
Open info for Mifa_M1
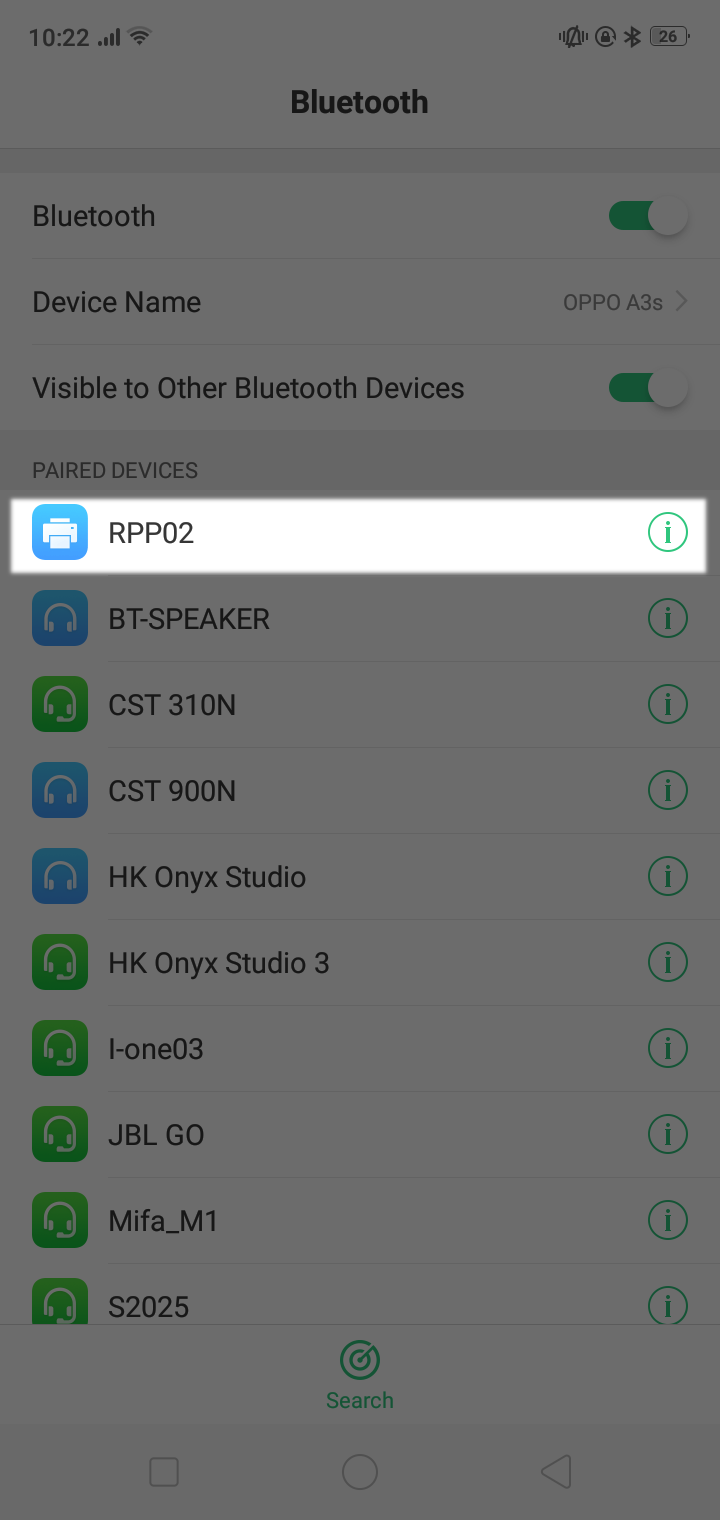click(668, 1221)
